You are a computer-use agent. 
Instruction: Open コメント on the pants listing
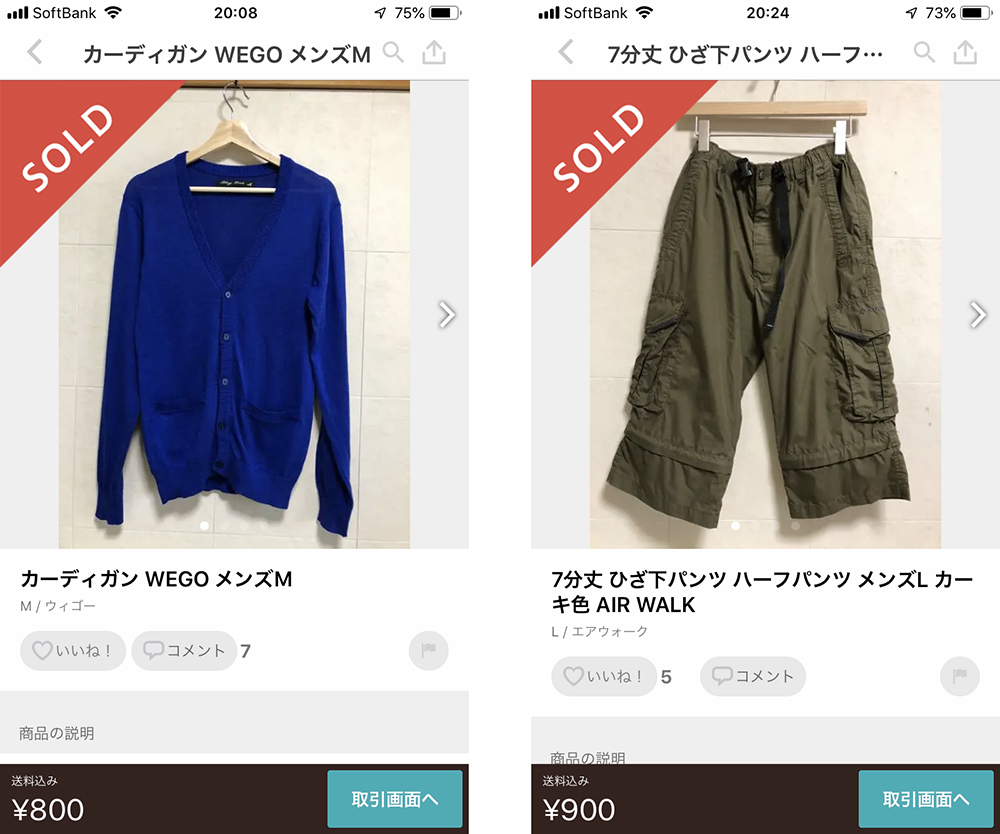click(752, 677)
